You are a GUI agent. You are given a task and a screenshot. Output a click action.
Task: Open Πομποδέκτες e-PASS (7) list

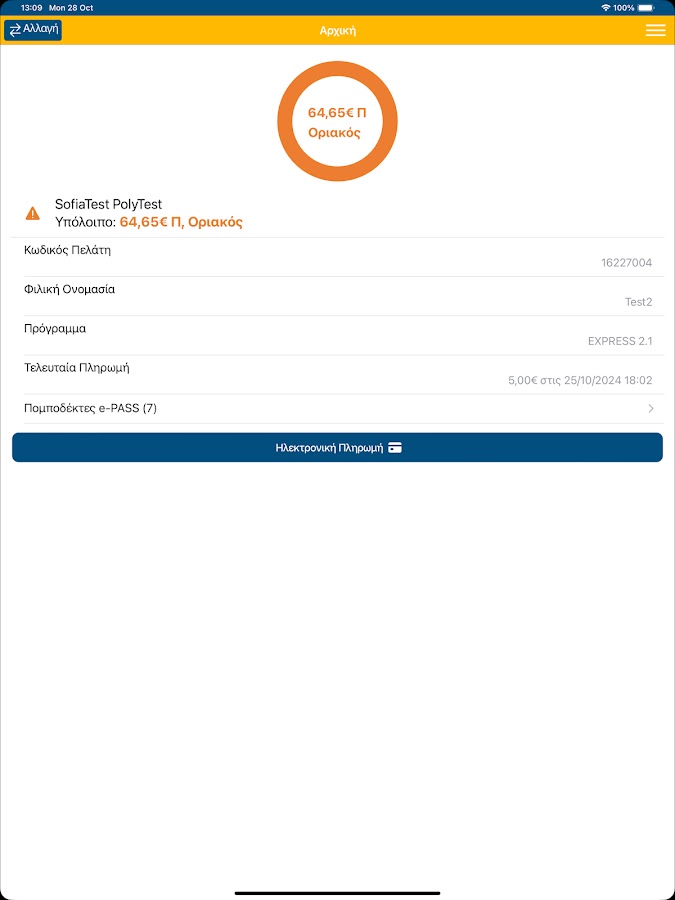(x=337, y=408)
